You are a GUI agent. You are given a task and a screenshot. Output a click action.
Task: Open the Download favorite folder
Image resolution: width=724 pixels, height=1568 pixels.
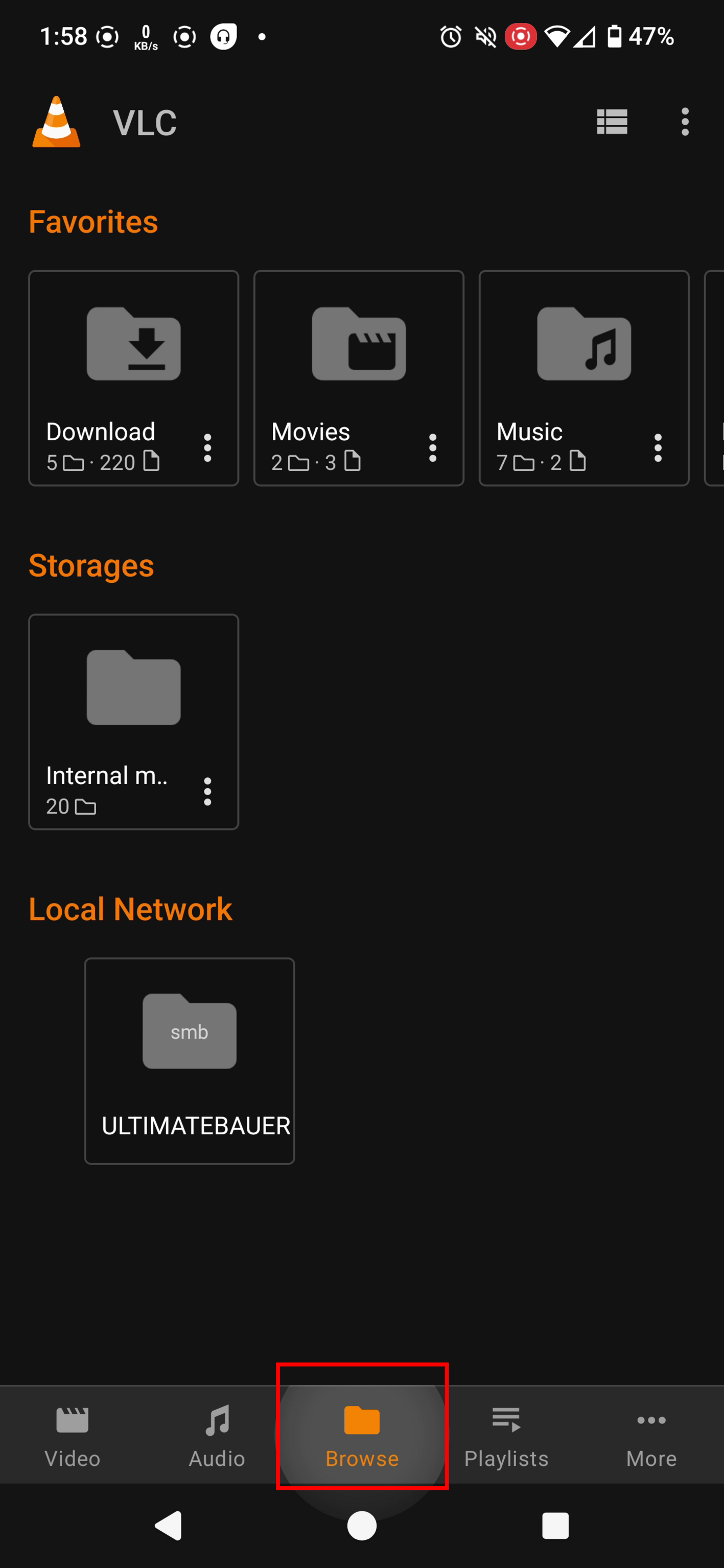(133, 378)
